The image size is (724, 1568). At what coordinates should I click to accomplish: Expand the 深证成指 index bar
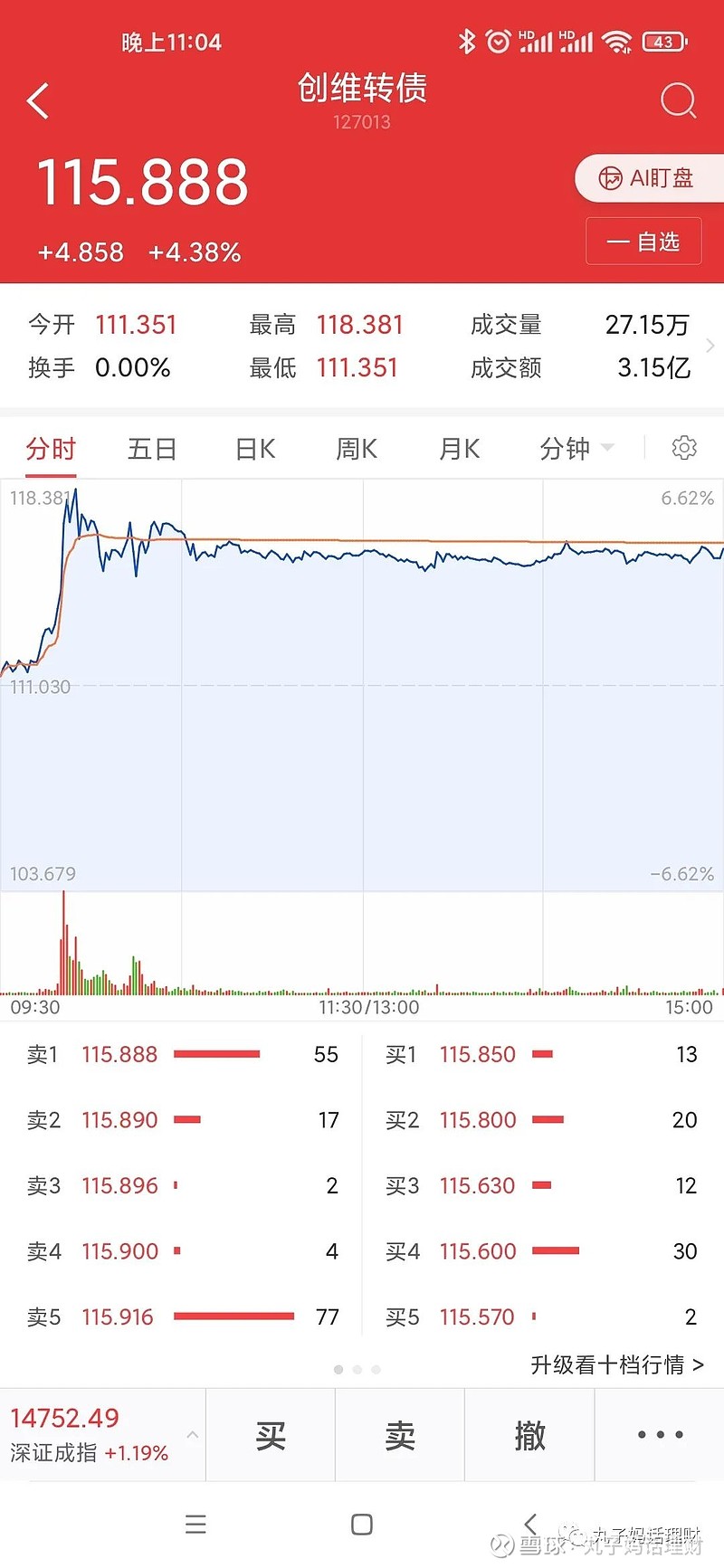[x=102, y=1435]
